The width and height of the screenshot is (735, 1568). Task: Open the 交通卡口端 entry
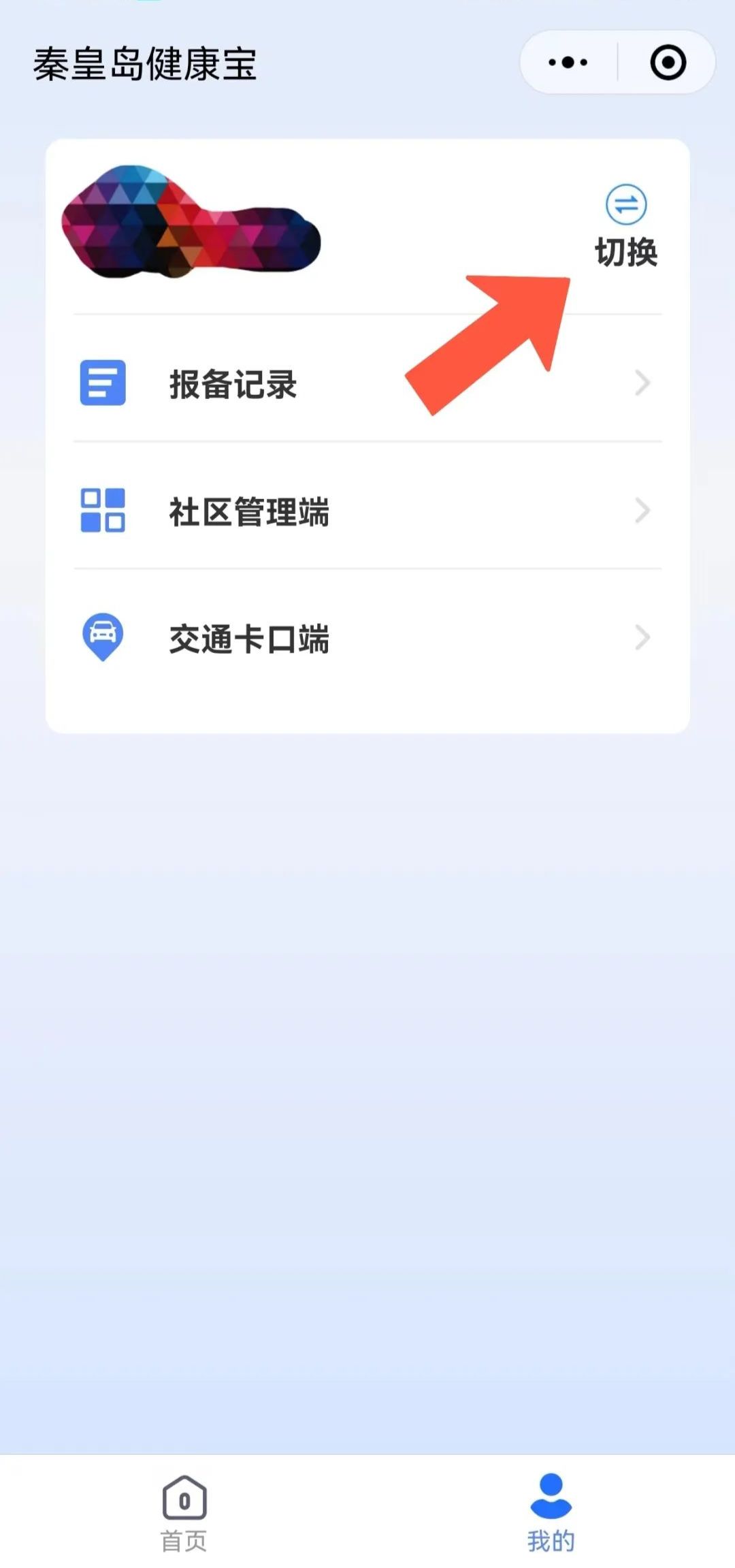[x=249, y=639]
